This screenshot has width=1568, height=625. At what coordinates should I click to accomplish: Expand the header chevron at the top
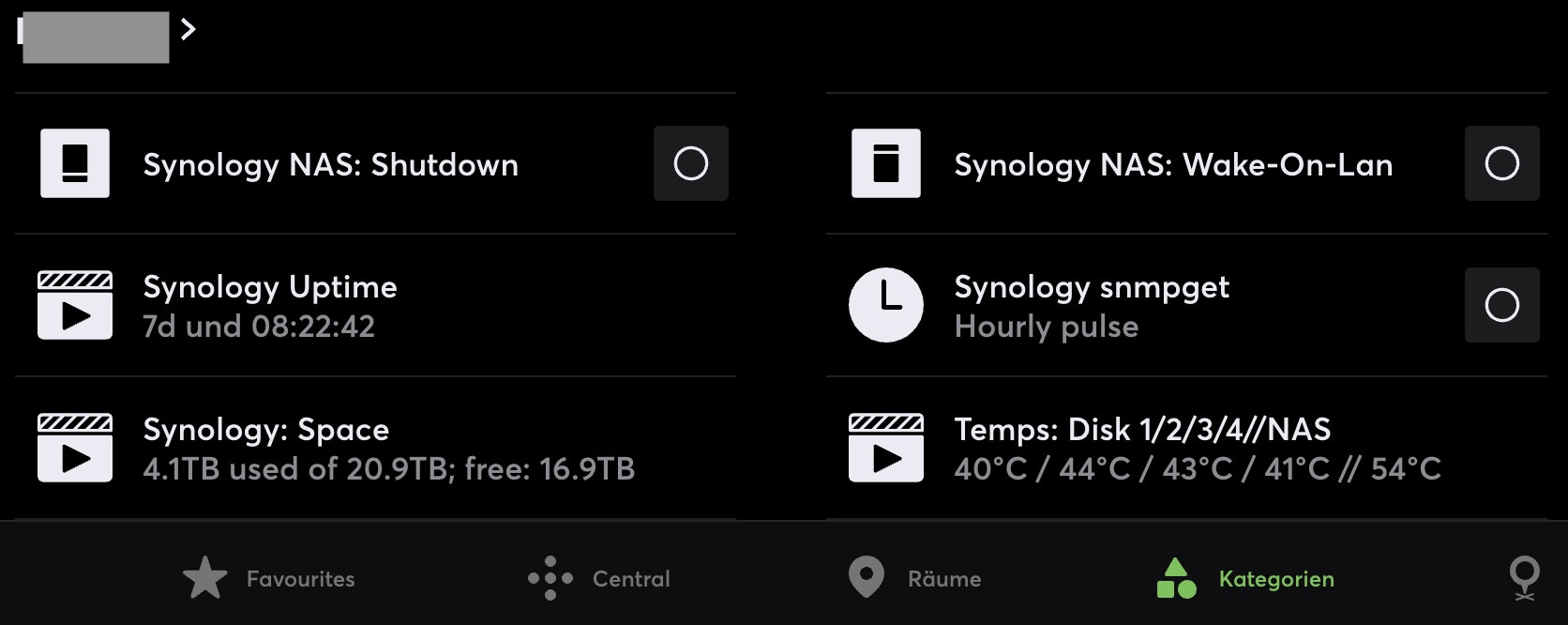[188, 30]
